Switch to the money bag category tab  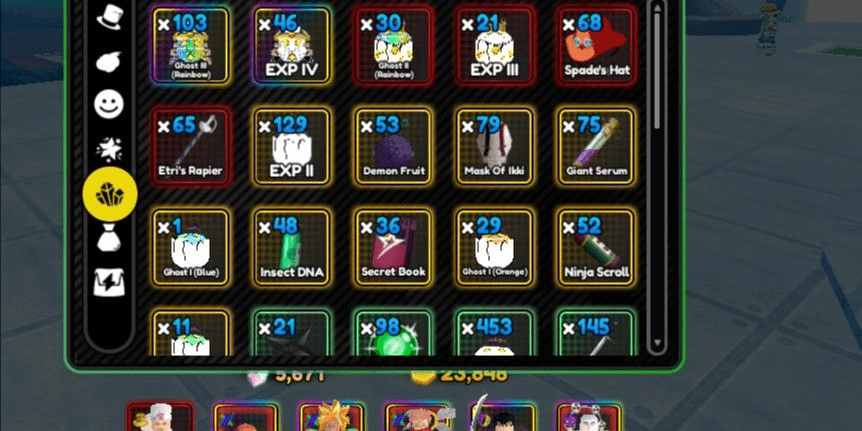(109, 239)
